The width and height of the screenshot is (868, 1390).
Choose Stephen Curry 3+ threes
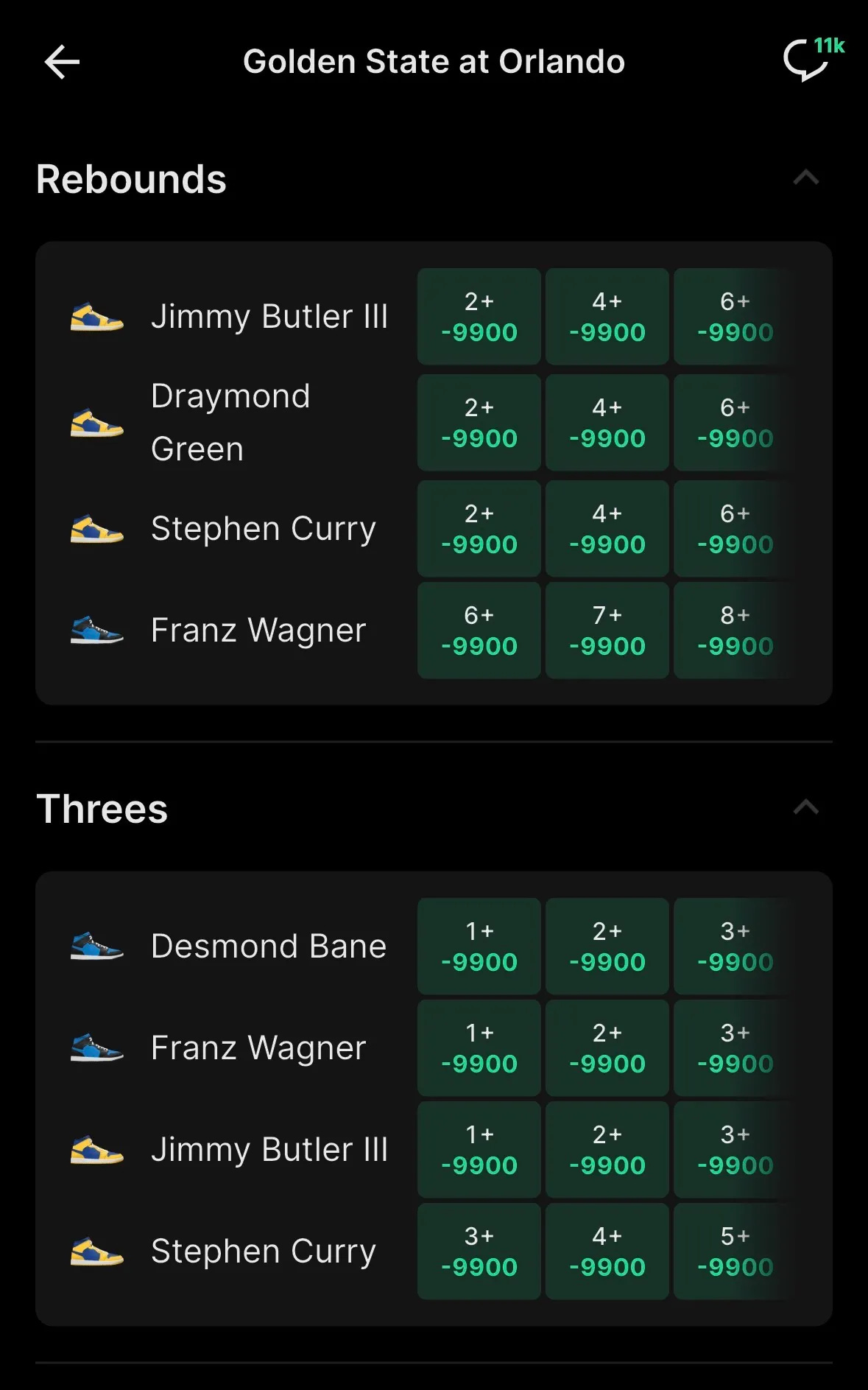479,1252
